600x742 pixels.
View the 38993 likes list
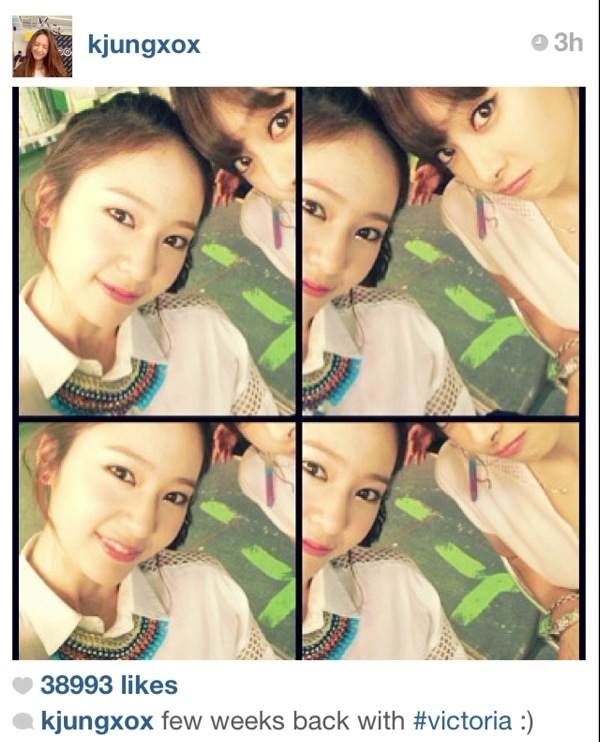coord(108,686)
